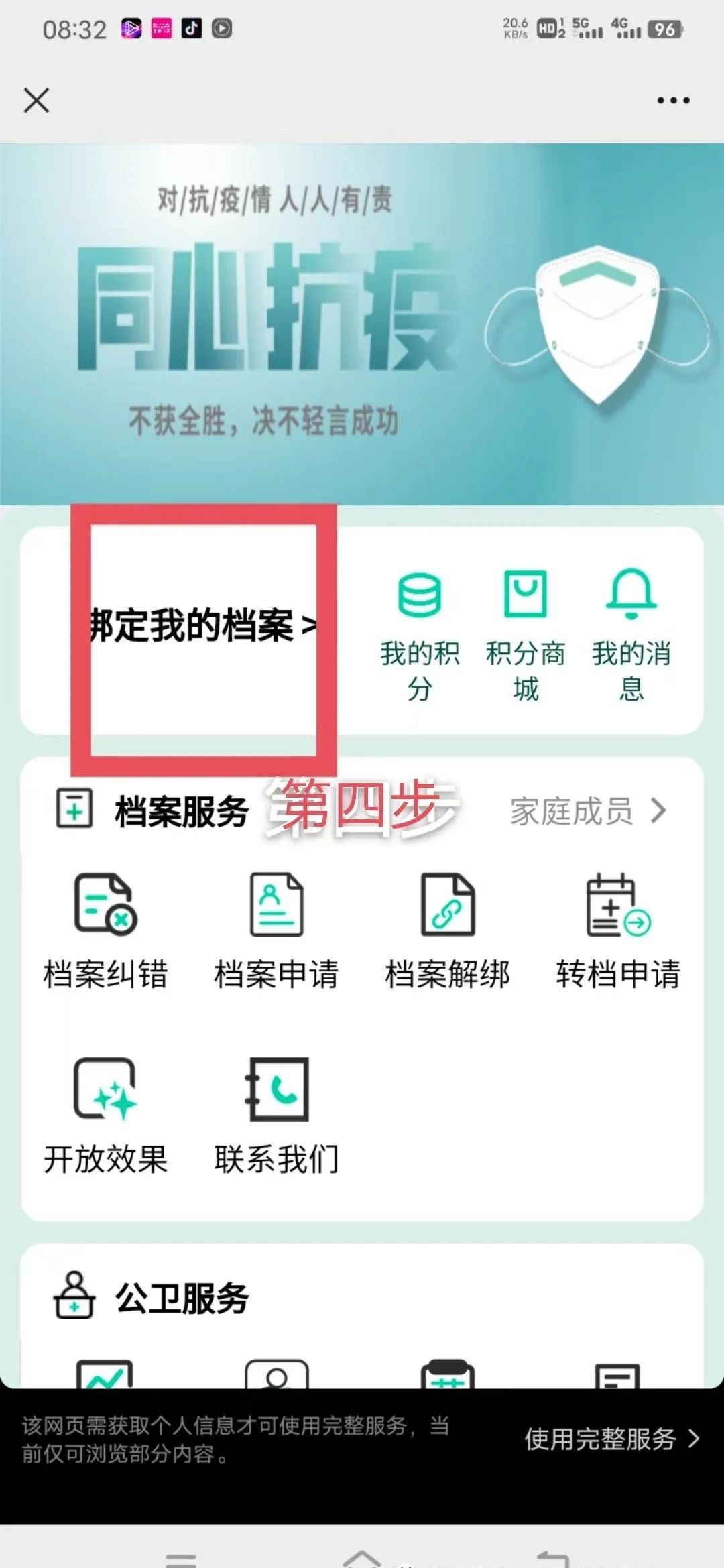Tap 使用完整服务 to enable full service
Screen dimensions: 724x1568
(611, 1439)
